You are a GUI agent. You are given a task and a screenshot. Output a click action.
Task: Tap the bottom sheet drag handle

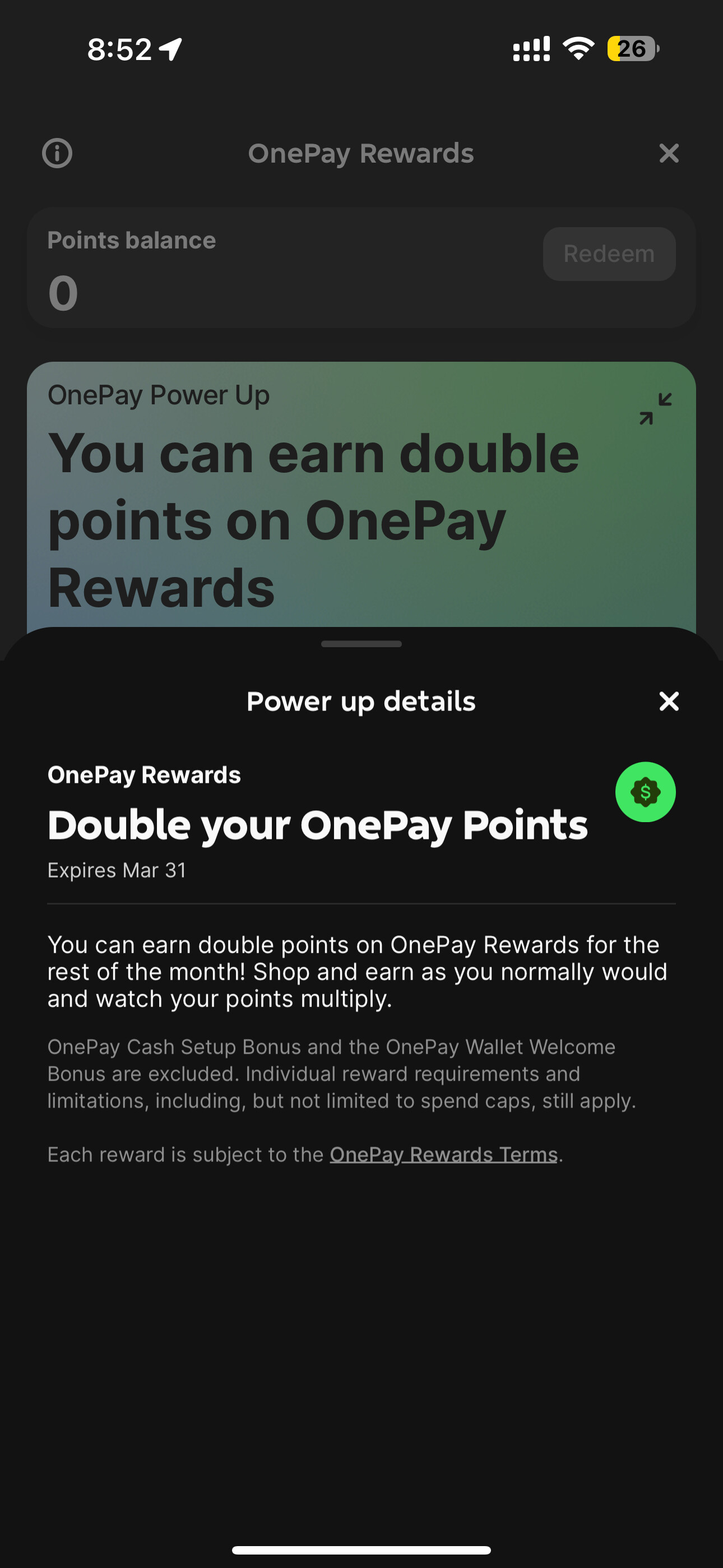(x=361, y=644)
